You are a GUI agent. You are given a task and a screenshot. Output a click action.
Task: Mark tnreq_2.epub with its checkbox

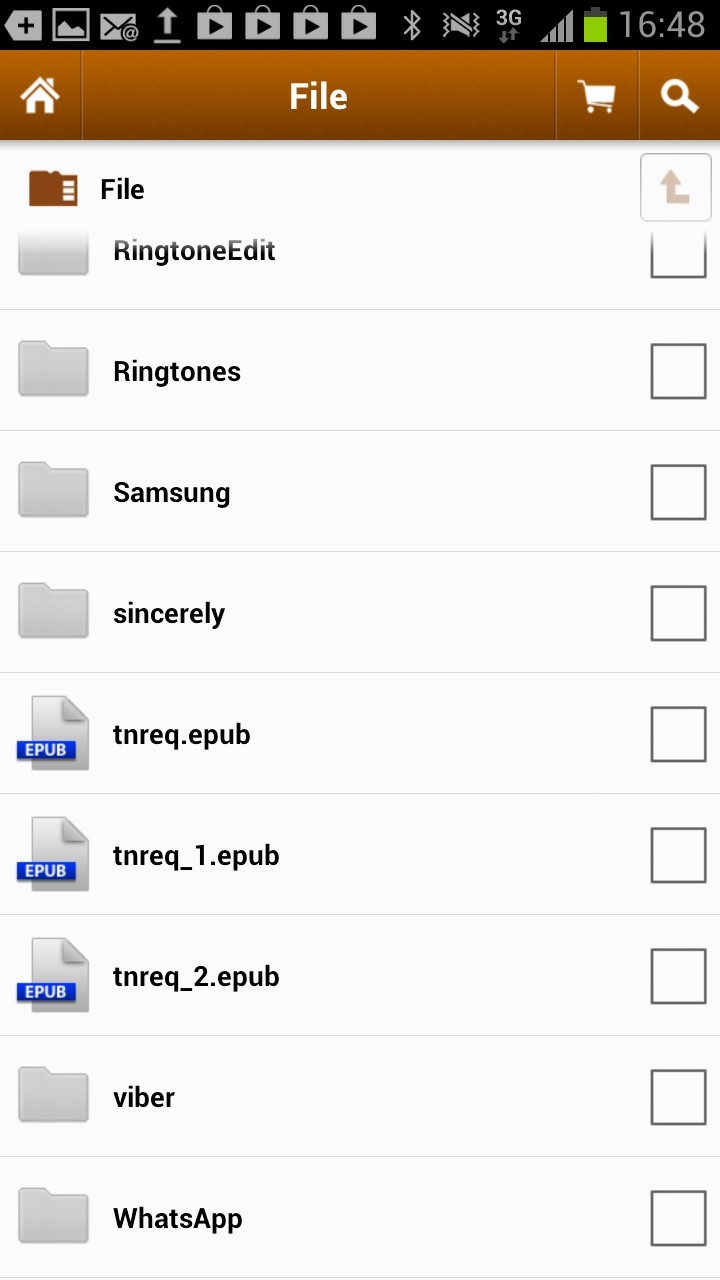click(x=679, y=976)
